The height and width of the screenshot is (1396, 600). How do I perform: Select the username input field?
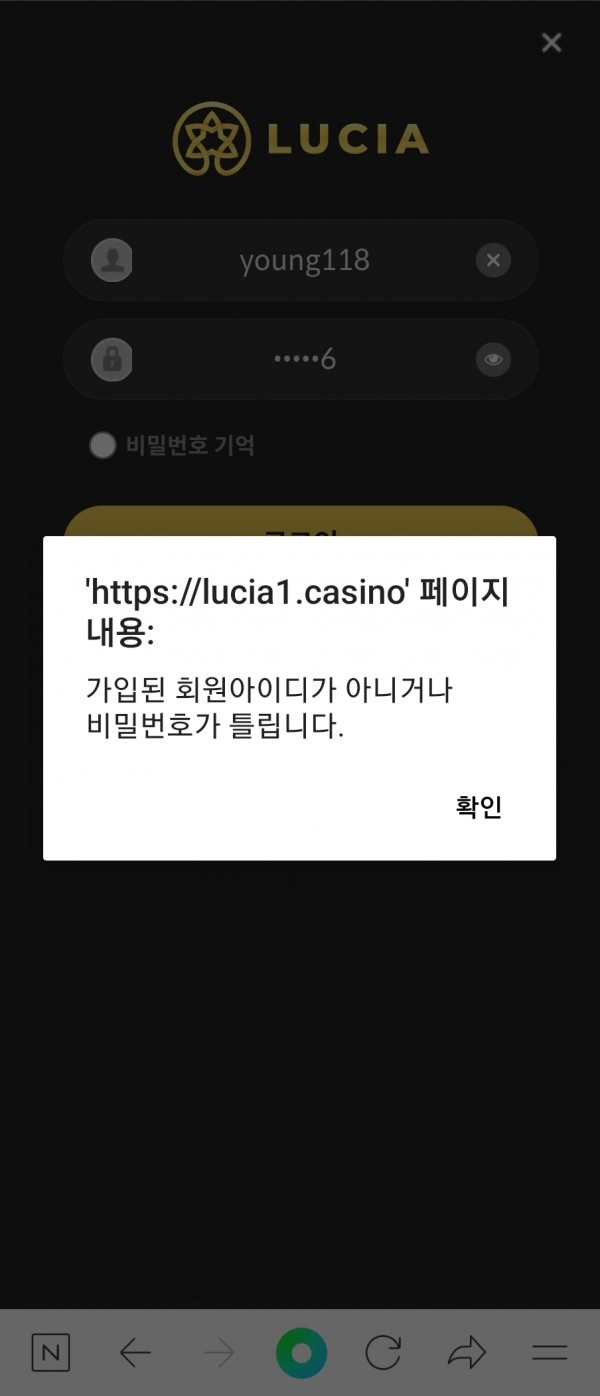tap(304, 261)
